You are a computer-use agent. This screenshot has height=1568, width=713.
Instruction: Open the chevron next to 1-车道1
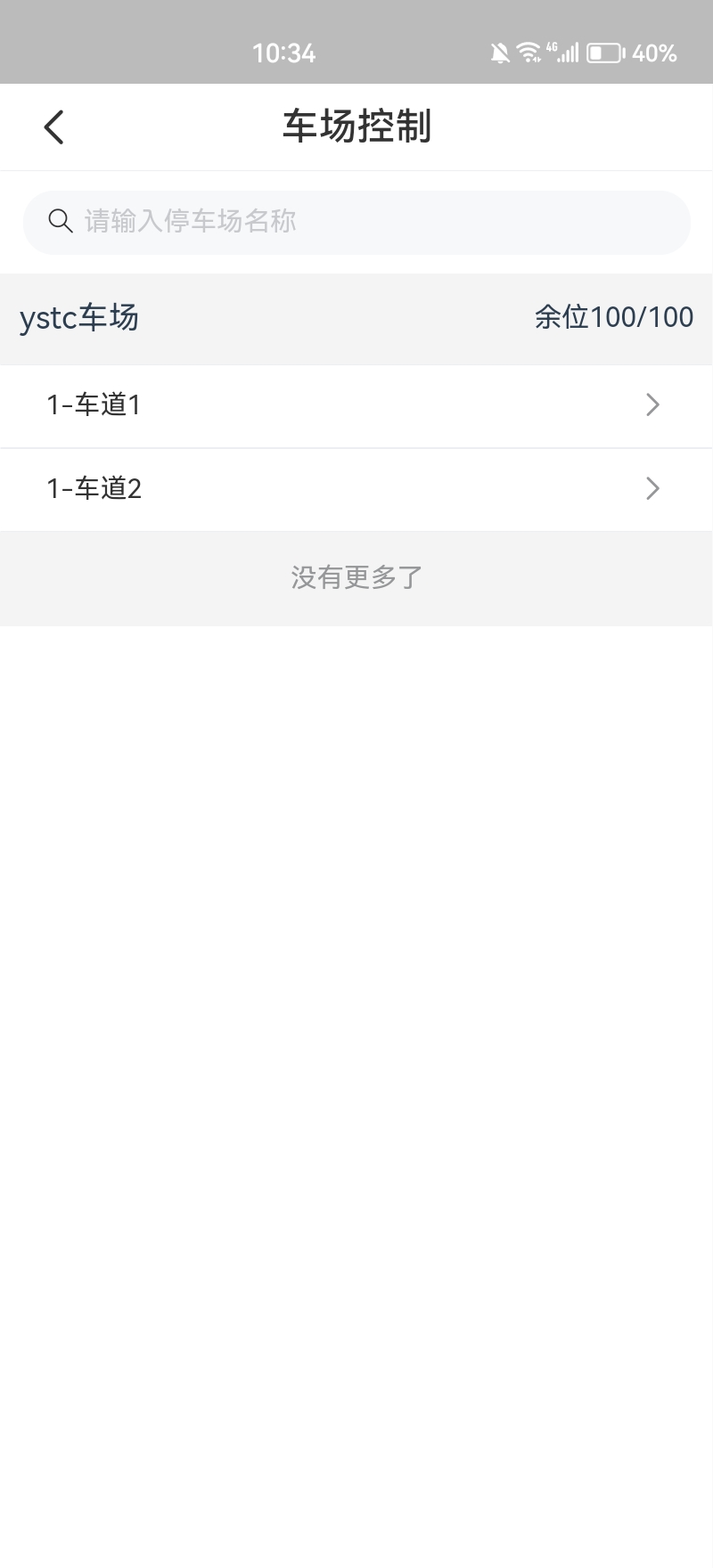click(652, 405)
